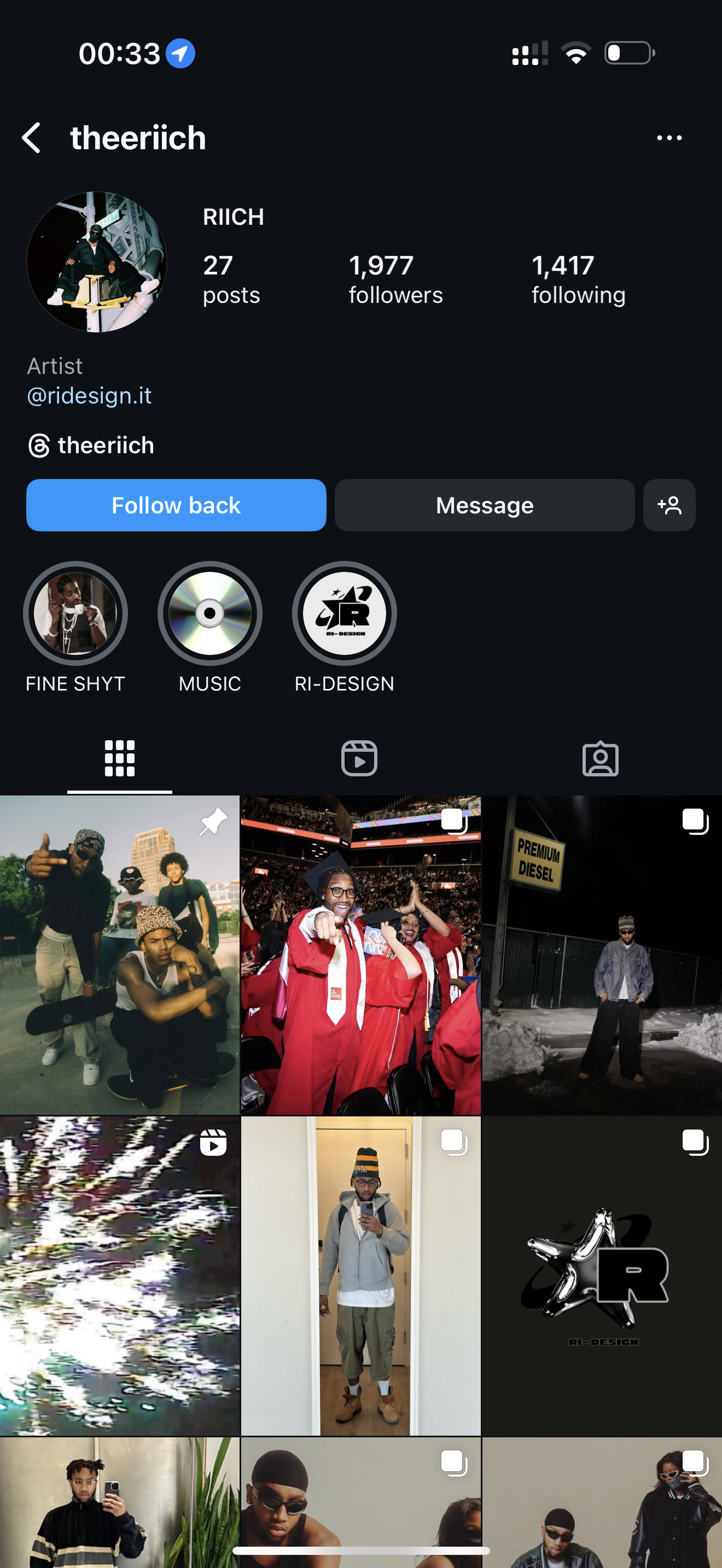Open the red graduation gown post

coord(360,956)
